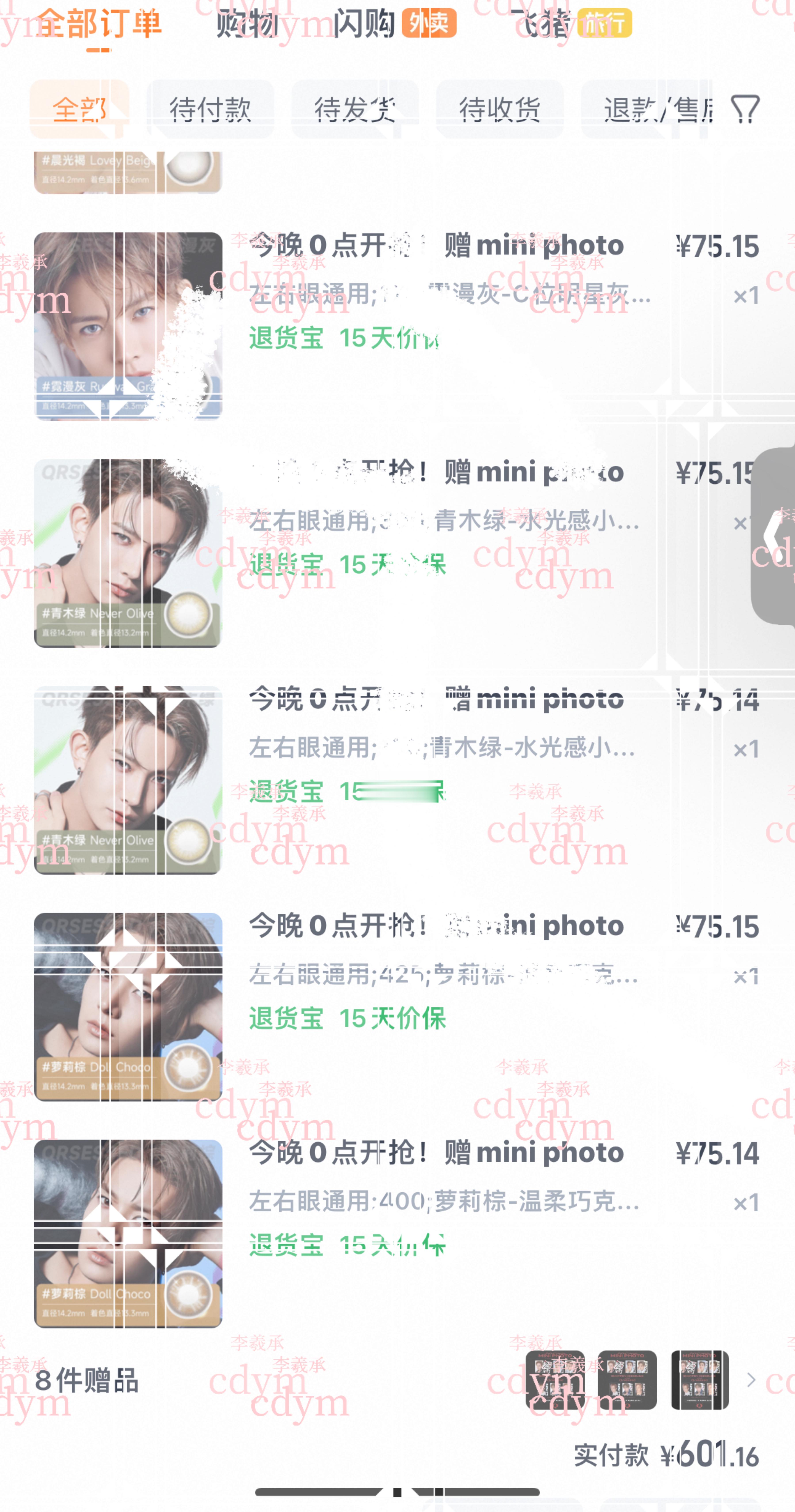Open the filter funnel icon
Image resolution: width=795 pixels, height=1512 pixels.
tap(746, 109)
